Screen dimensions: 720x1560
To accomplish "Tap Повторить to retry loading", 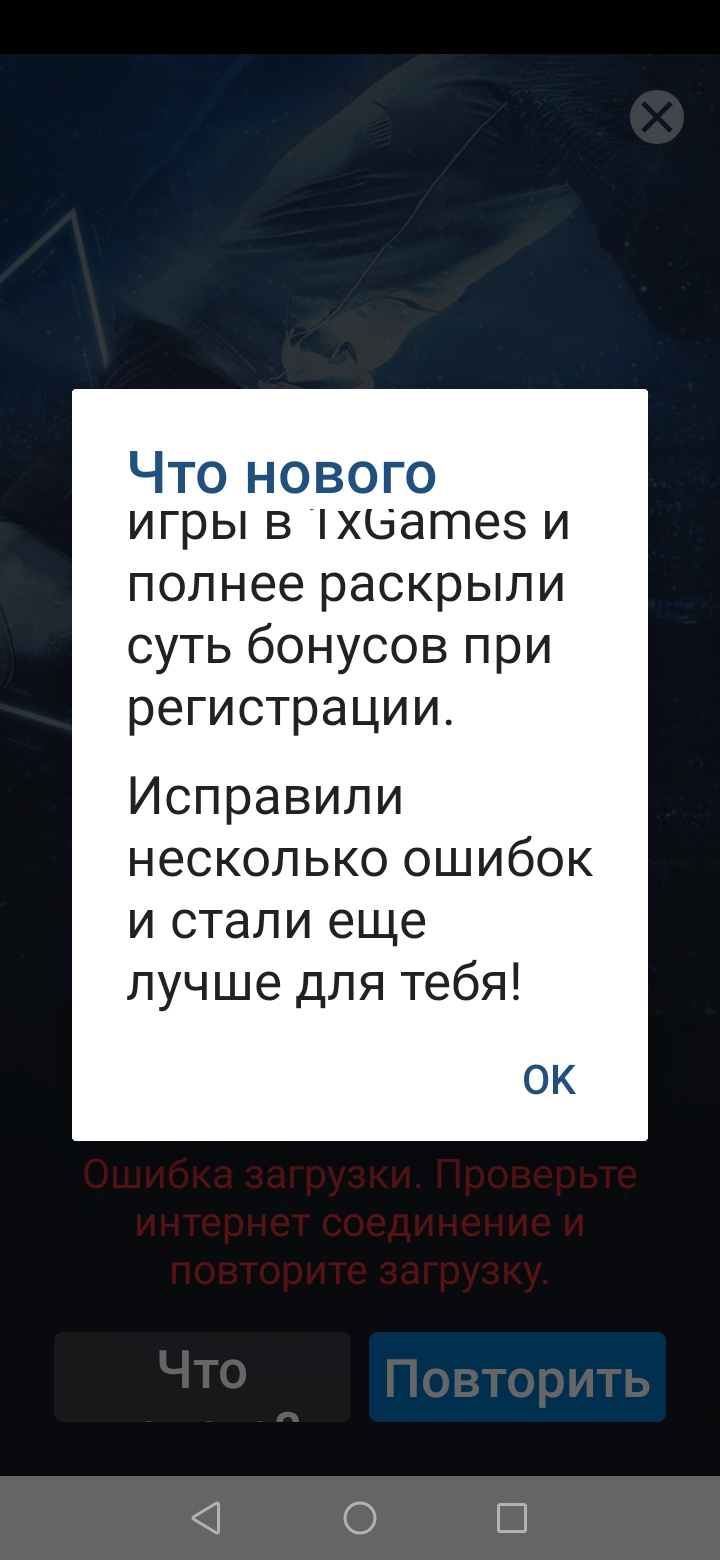I will (517, 1377).
